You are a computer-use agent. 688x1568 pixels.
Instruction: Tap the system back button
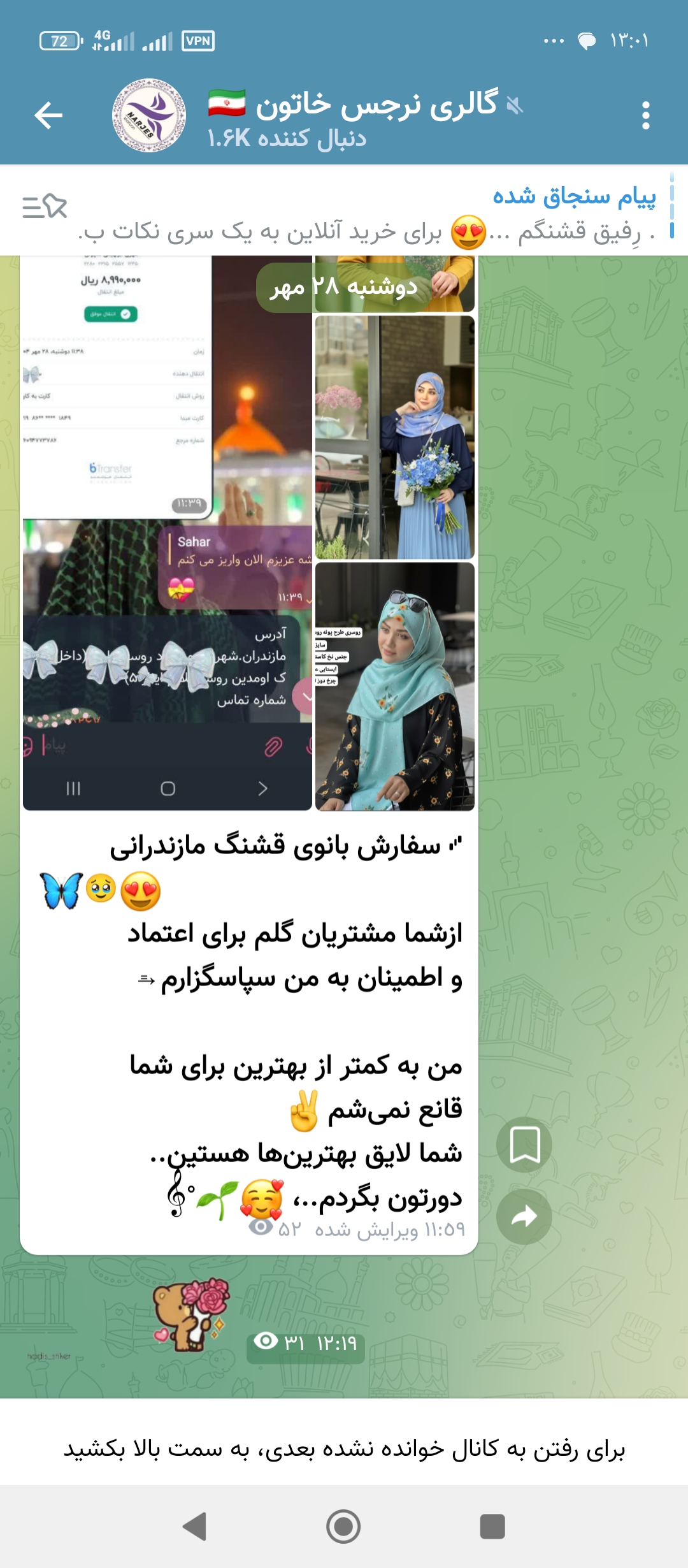click(x=194, y=1527)
